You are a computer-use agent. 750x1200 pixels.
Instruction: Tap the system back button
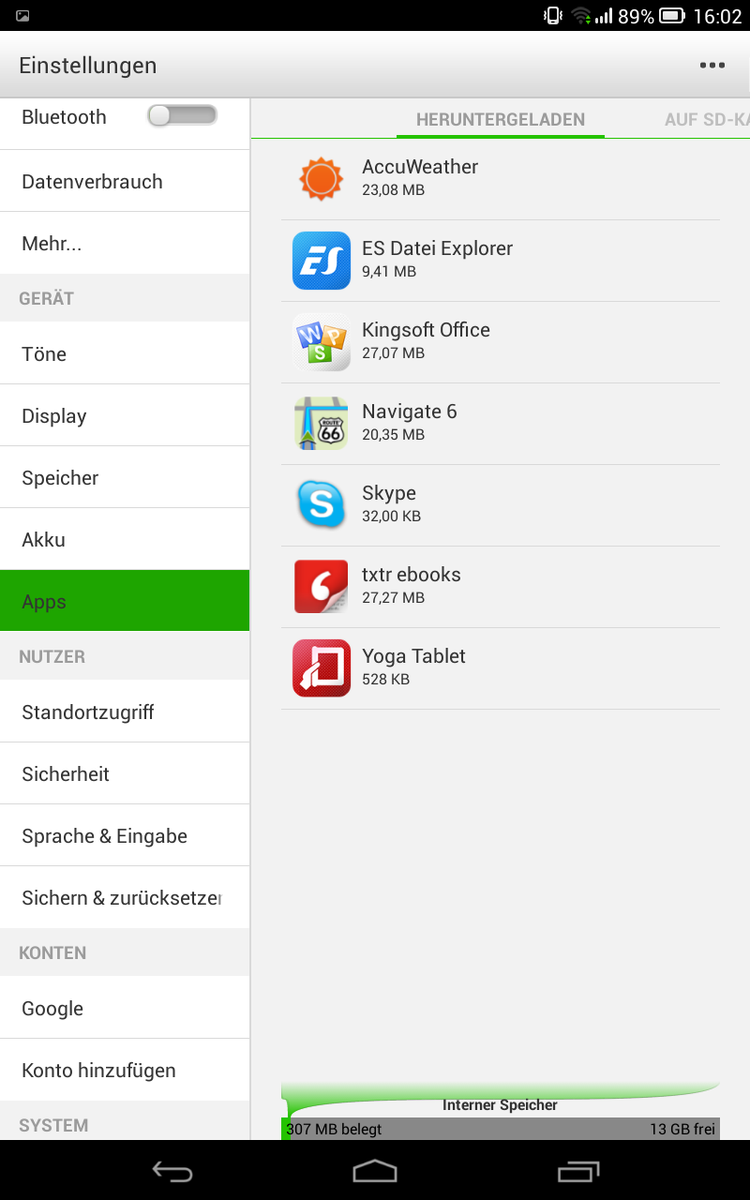pyautogui.click(x=172, y=1170)
